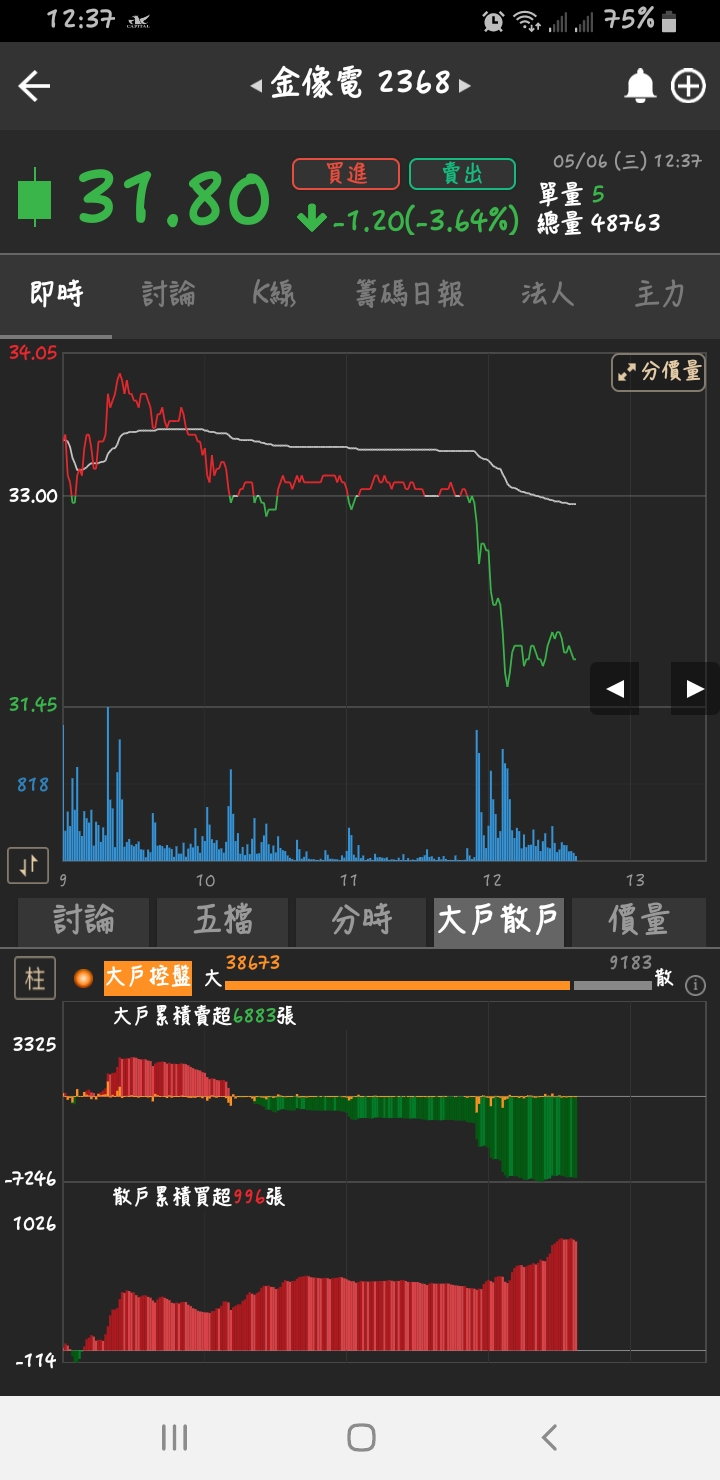The image size is (720, 1480).
Task: Open the 籌碼日報 tab
Action: (x=409, y=294)
